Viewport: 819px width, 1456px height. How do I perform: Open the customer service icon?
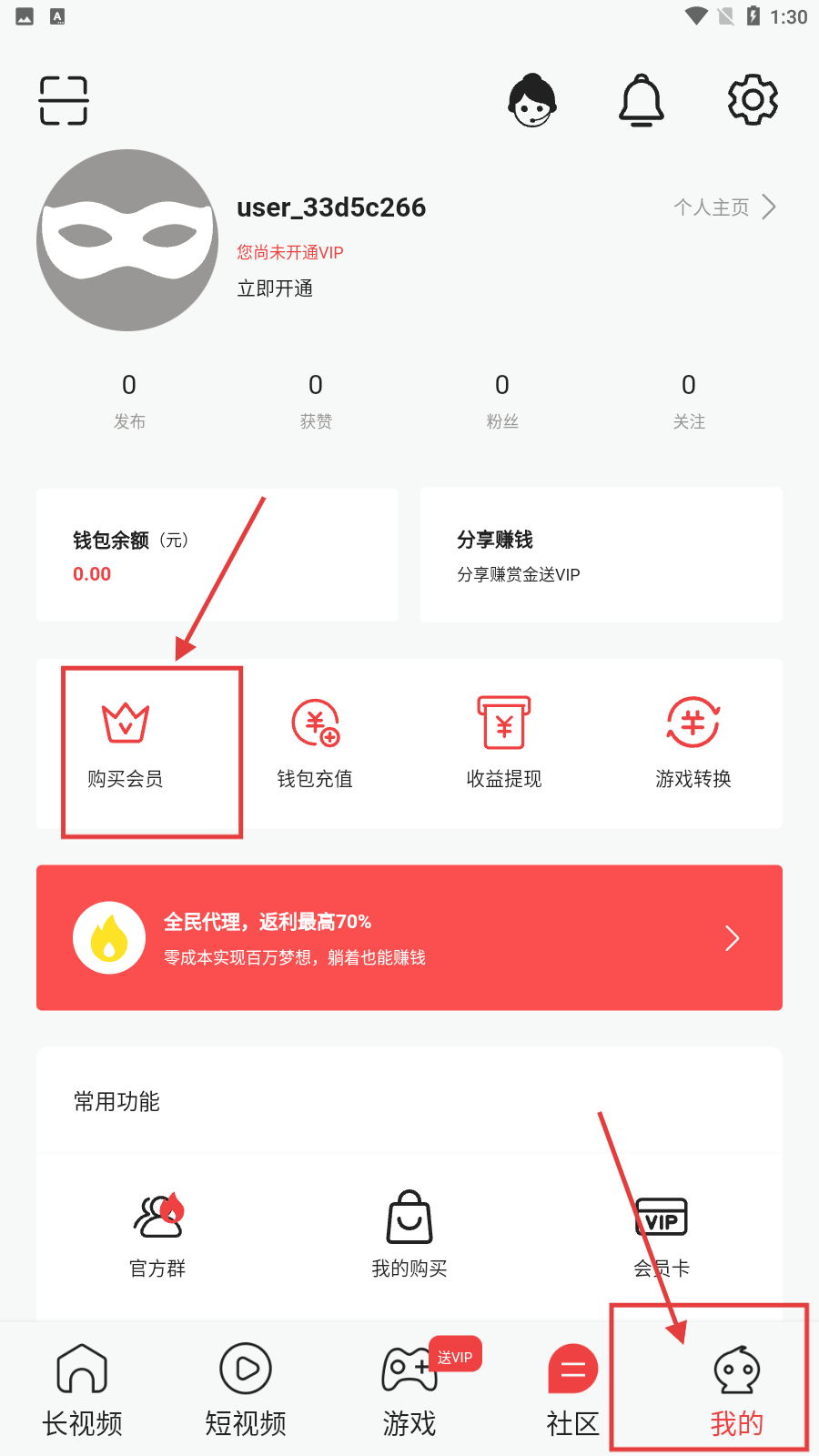click(531, 100)
